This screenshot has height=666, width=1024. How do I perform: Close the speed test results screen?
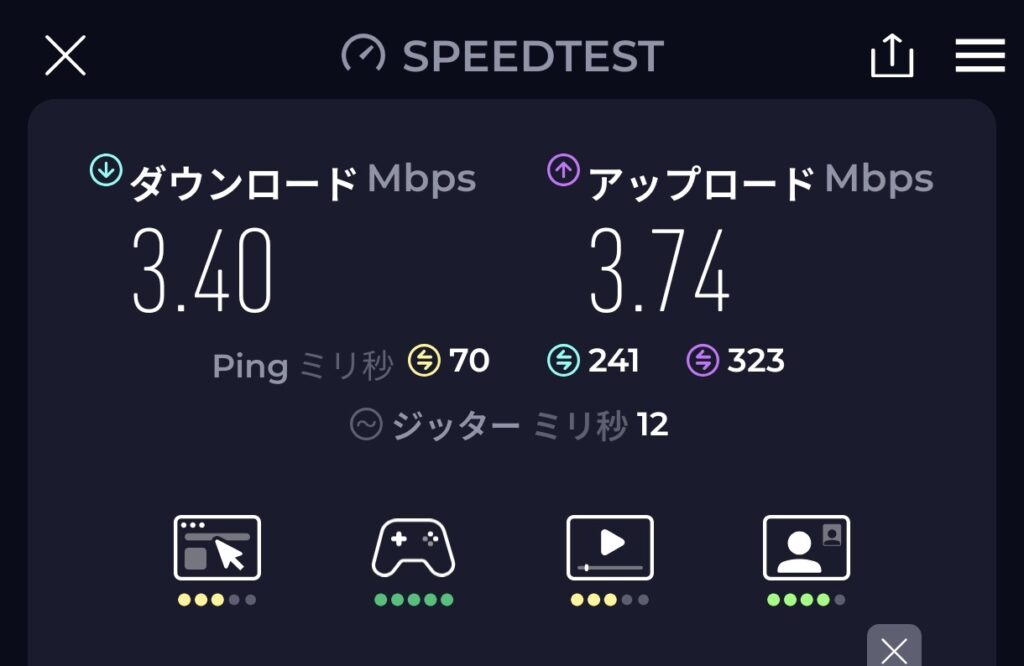pyautogui.click(x=66, y=56)
